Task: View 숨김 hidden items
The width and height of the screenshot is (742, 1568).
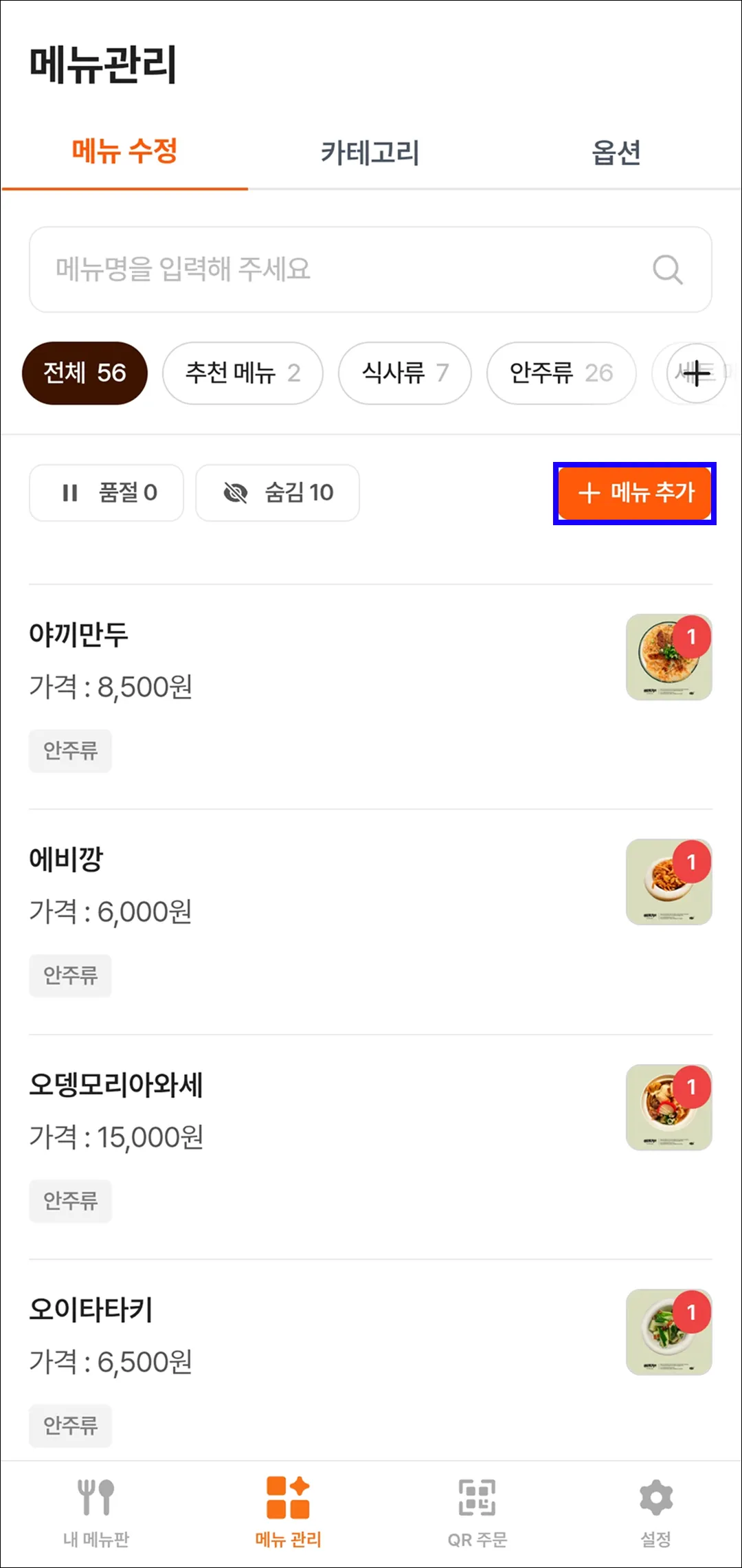Action: [x=278, y=493]
